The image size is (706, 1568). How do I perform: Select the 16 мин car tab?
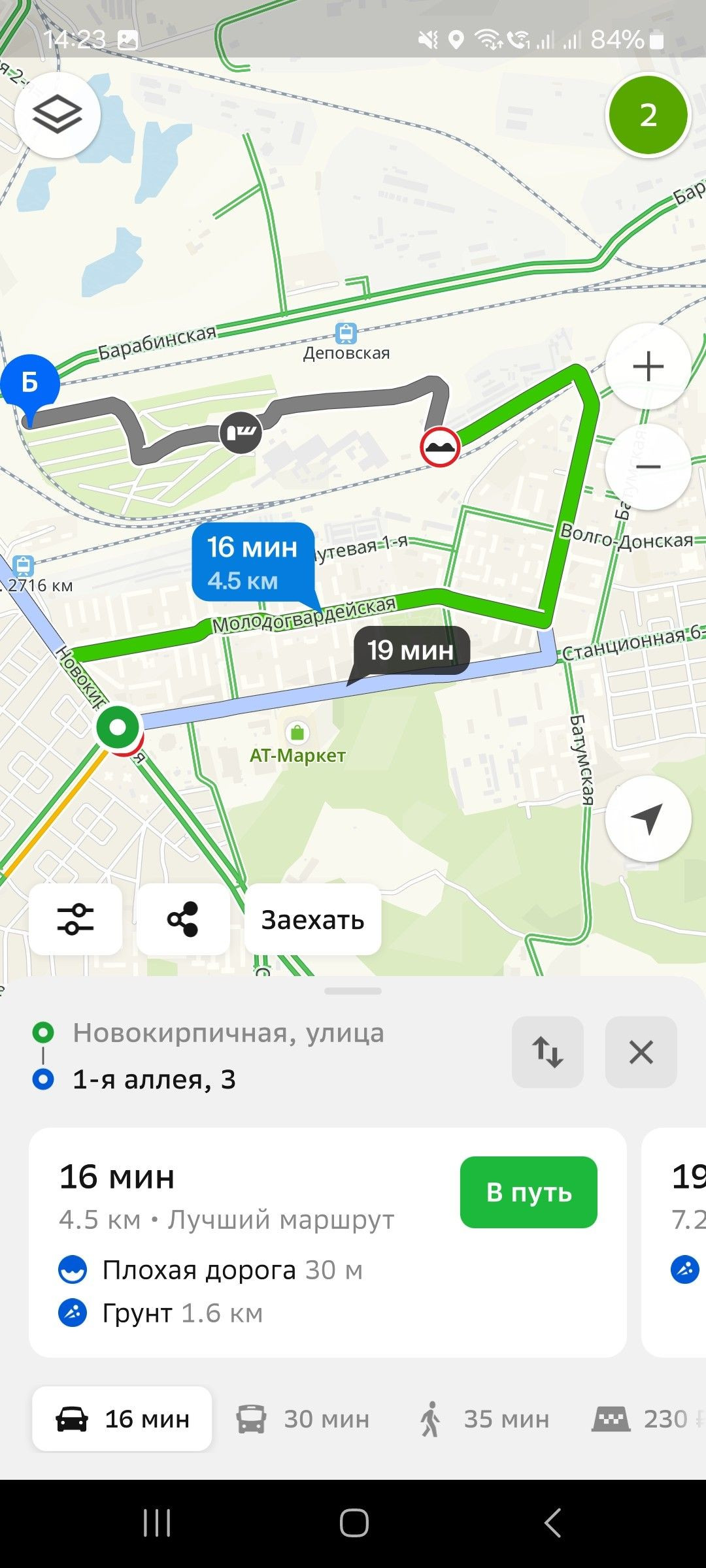(x=122, y=1418)
